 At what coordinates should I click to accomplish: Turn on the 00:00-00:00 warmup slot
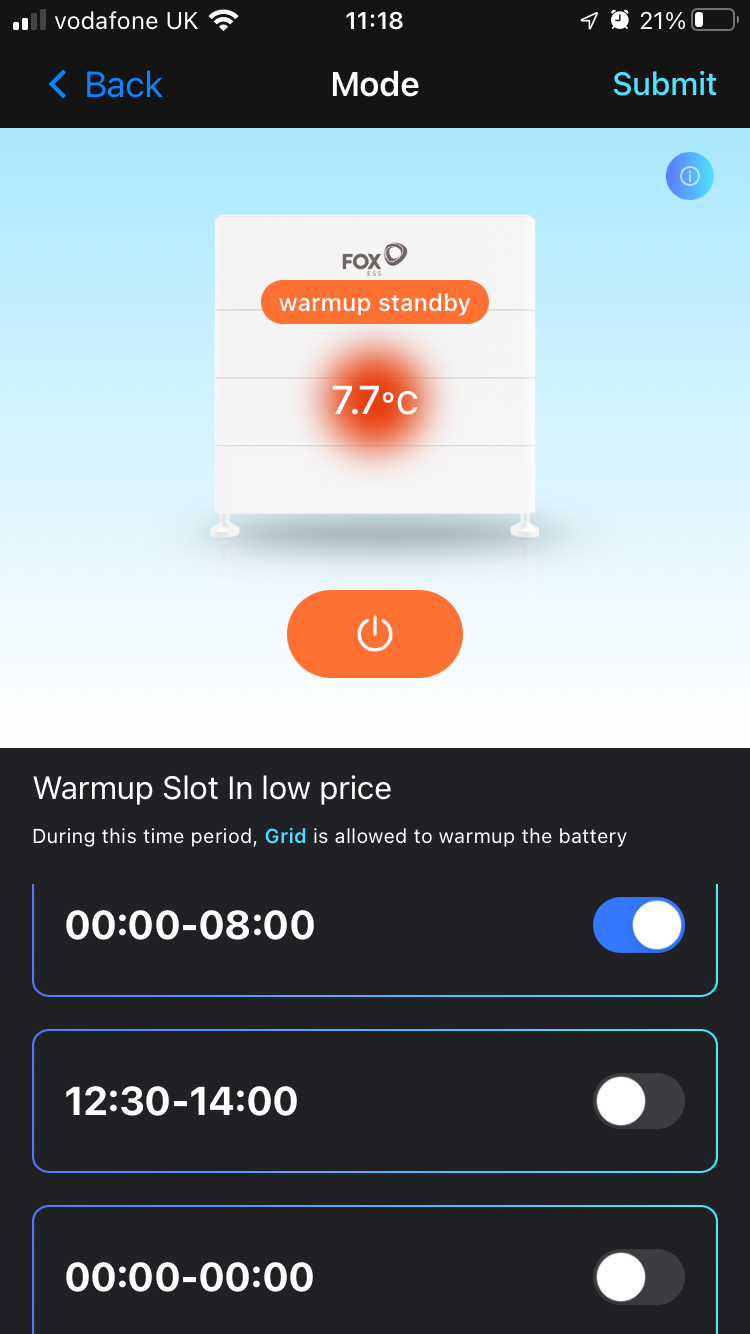click(639, 1277)
